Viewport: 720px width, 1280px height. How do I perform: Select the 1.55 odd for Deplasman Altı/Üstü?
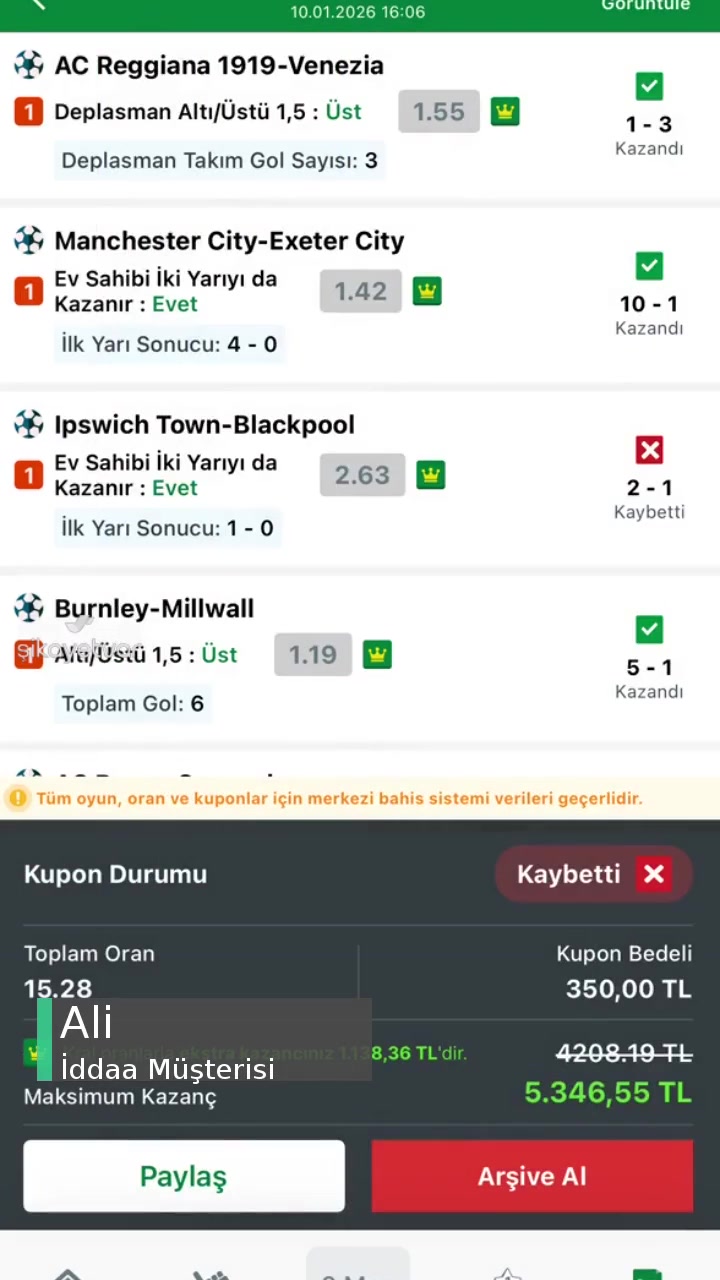click(x=438, y=112)
